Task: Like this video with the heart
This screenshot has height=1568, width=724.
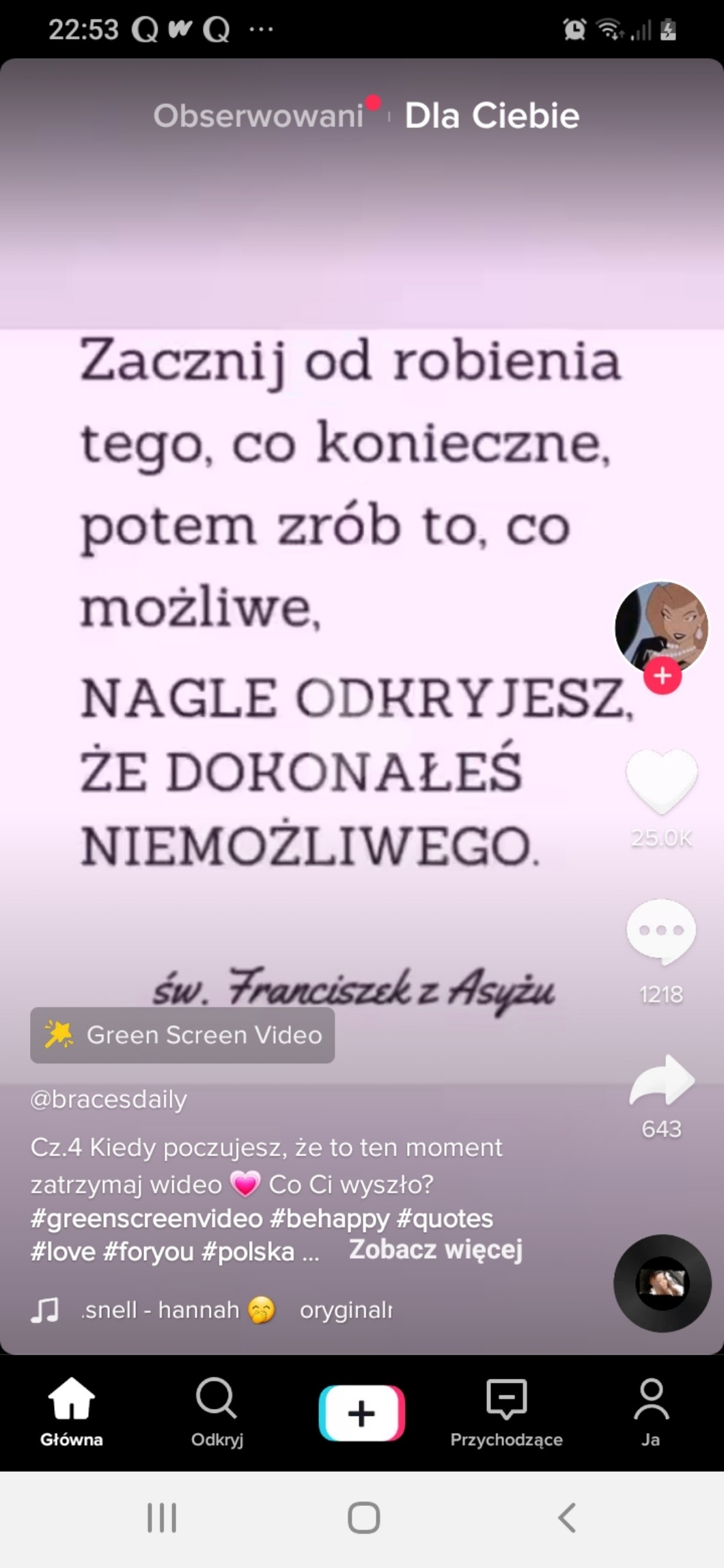Action: pos(661,781)
